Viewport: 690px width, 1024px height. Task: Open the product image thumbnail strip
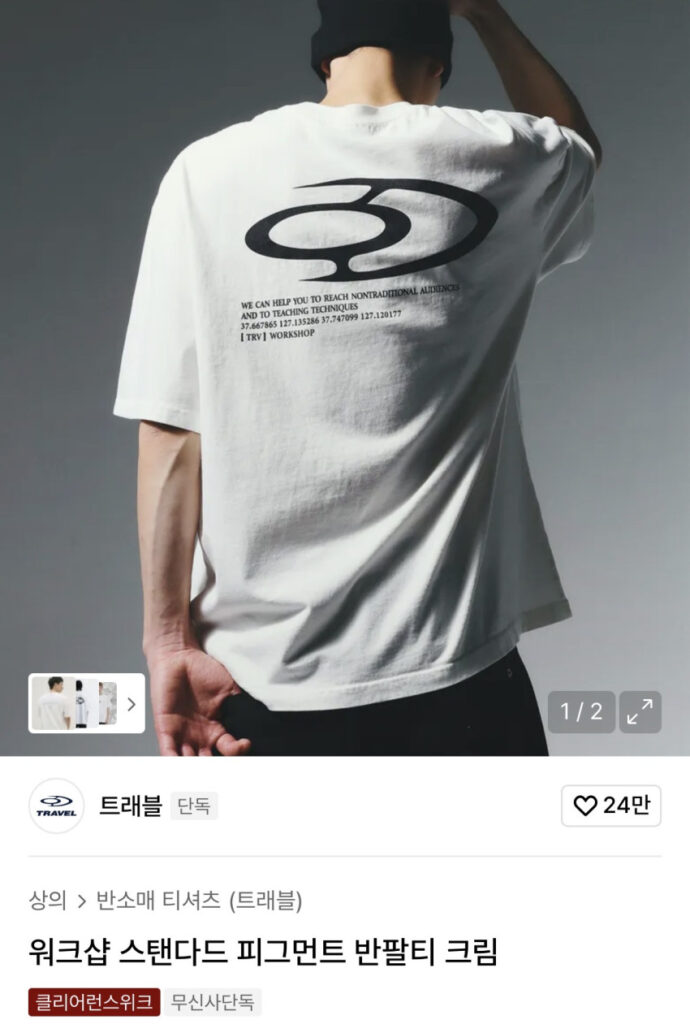pyautogui.click(x=86, y=703)
